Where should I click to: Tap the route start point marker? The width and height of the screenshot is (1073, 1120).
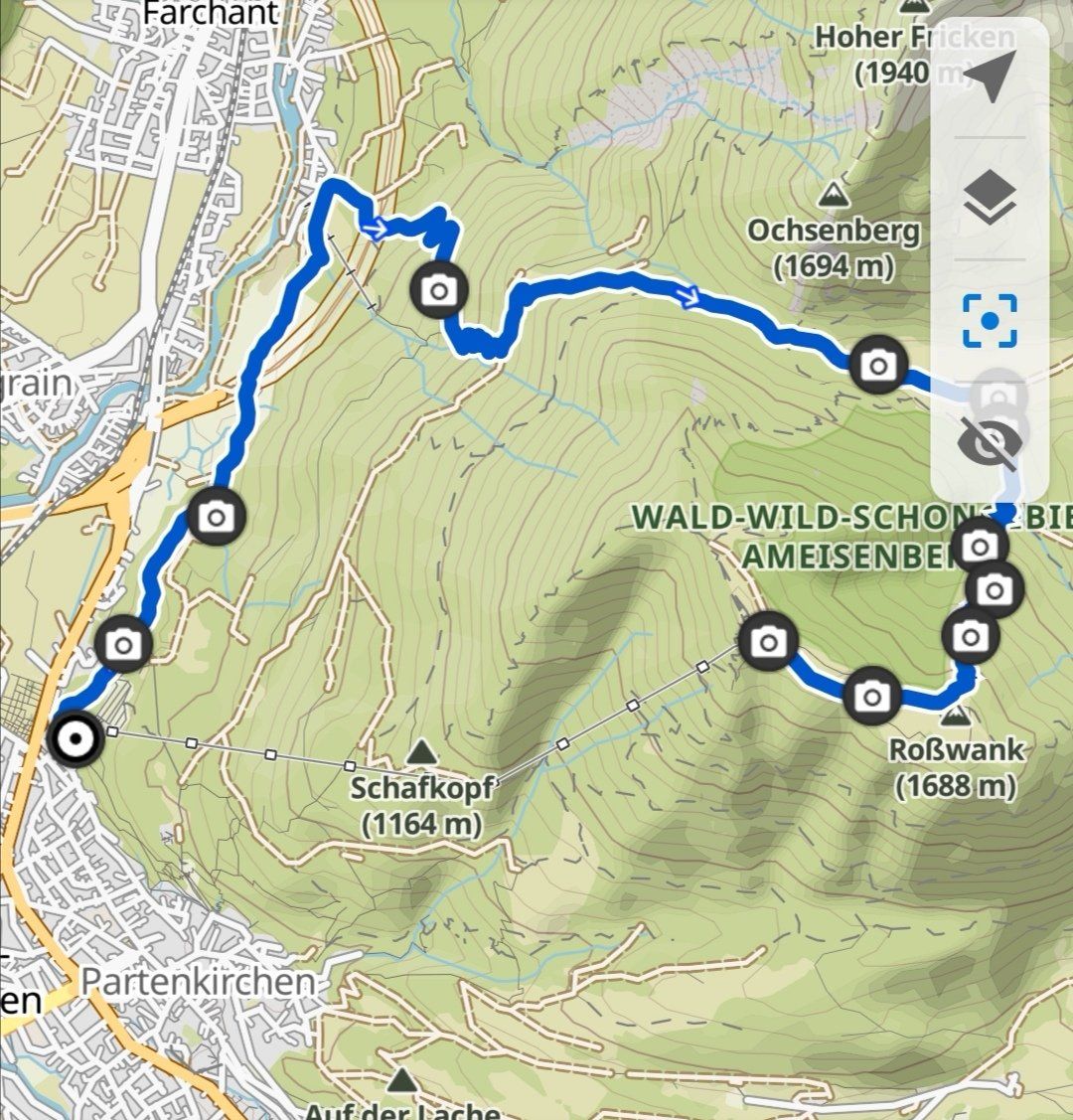(x=75, y=740)
